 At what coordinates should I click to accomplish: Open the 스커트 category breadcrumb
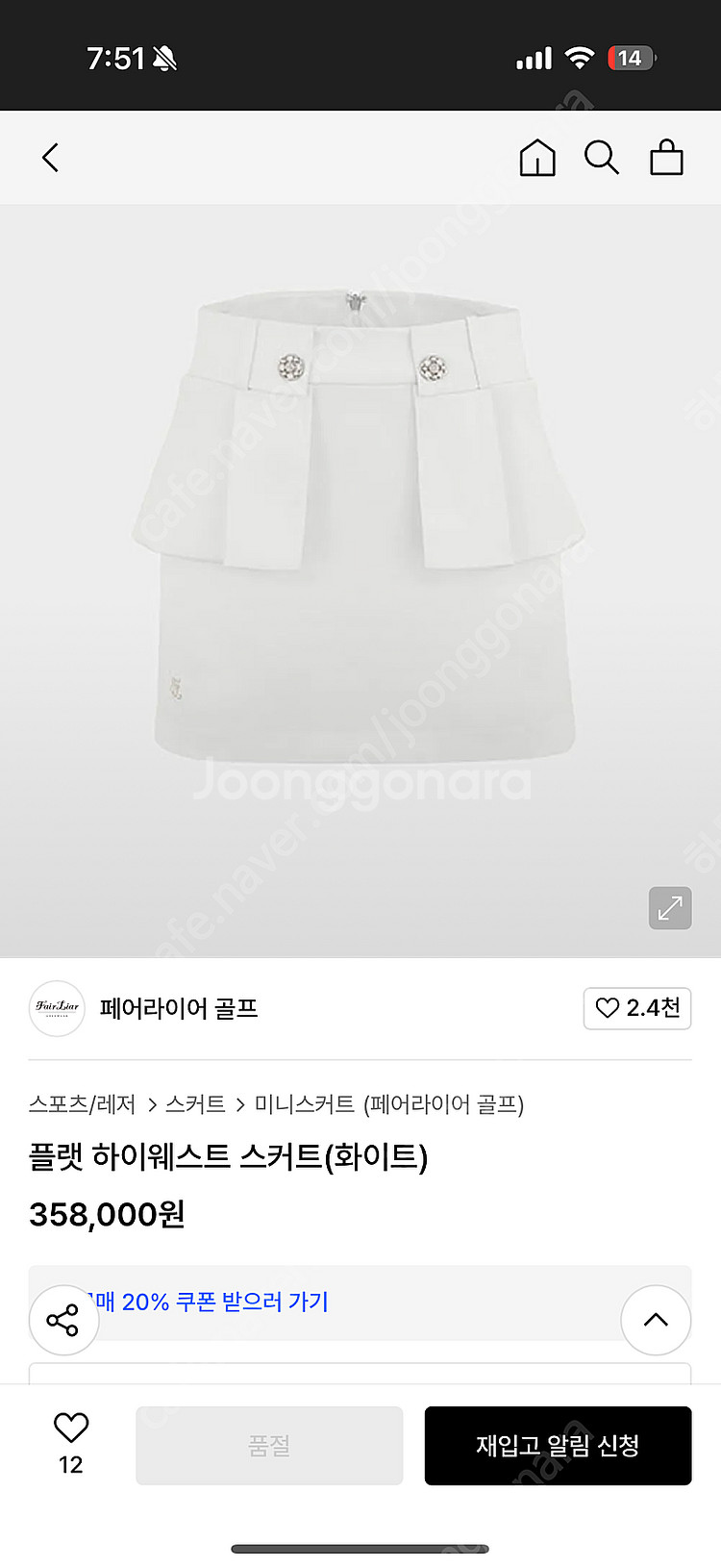[195, 1104]
